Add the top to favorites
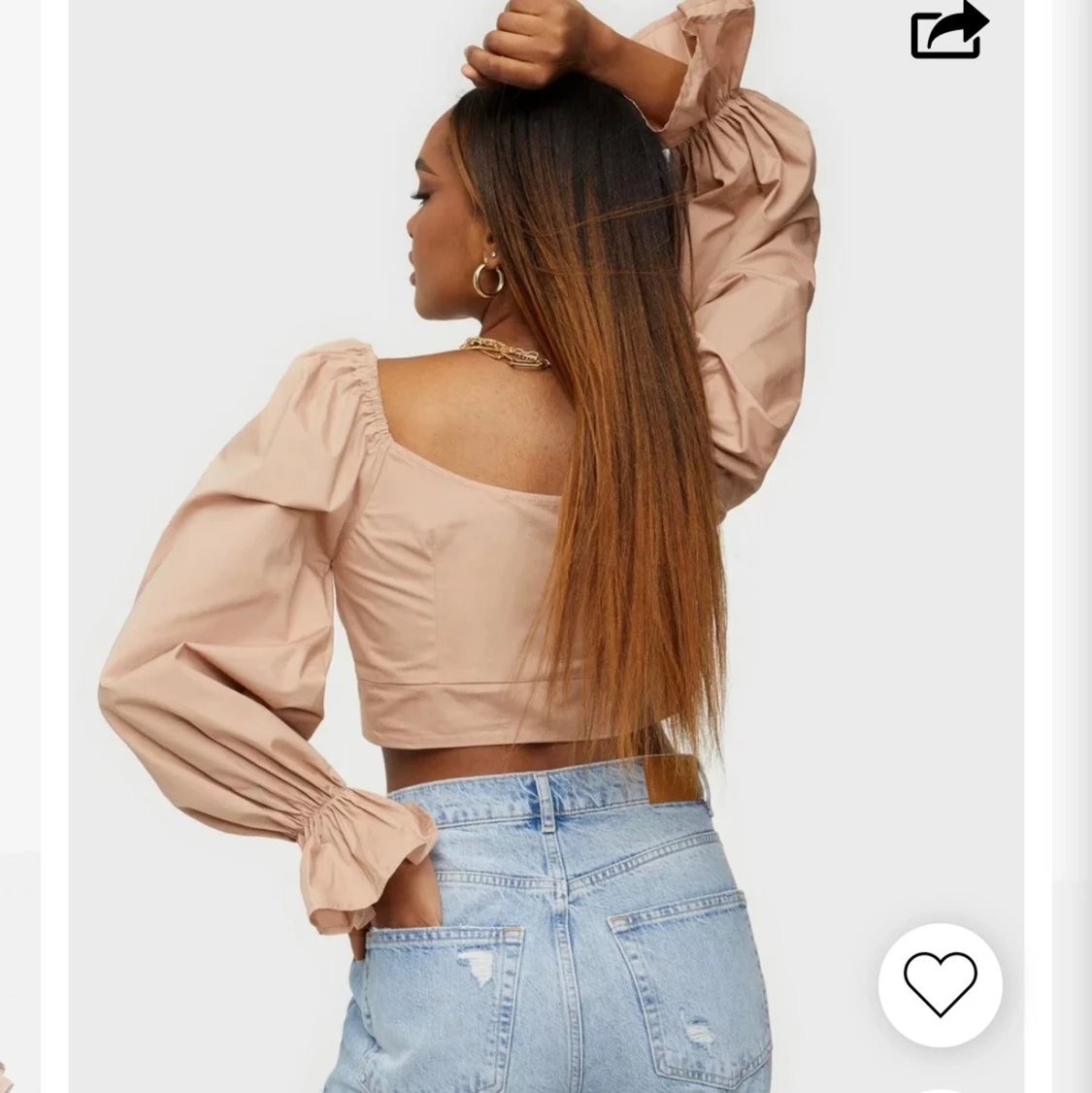This screenshot has width=1092, height=1093. pos(940,984)
